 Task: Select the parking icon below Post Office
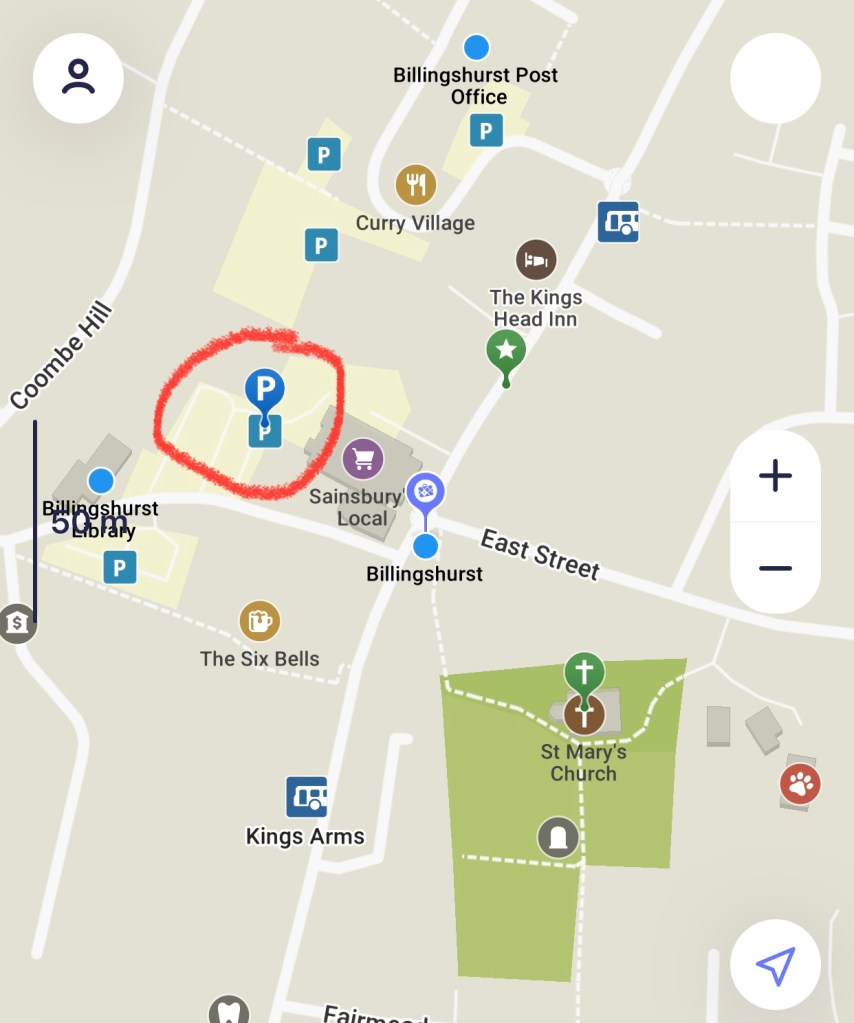tap(486, 130)
